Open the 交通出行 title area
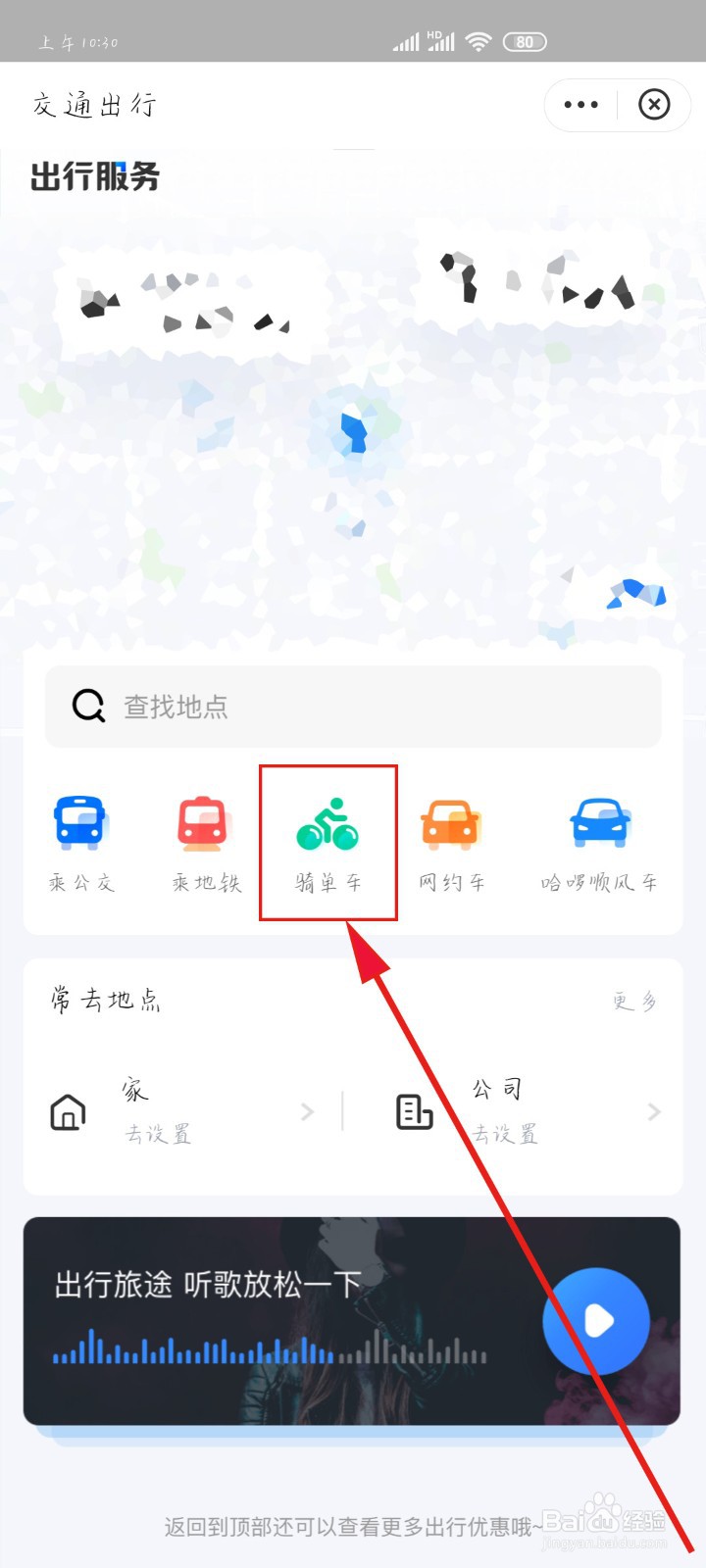Image resolution: width=706 pixels, height=1568 pixels. click(x=93, y=105)
